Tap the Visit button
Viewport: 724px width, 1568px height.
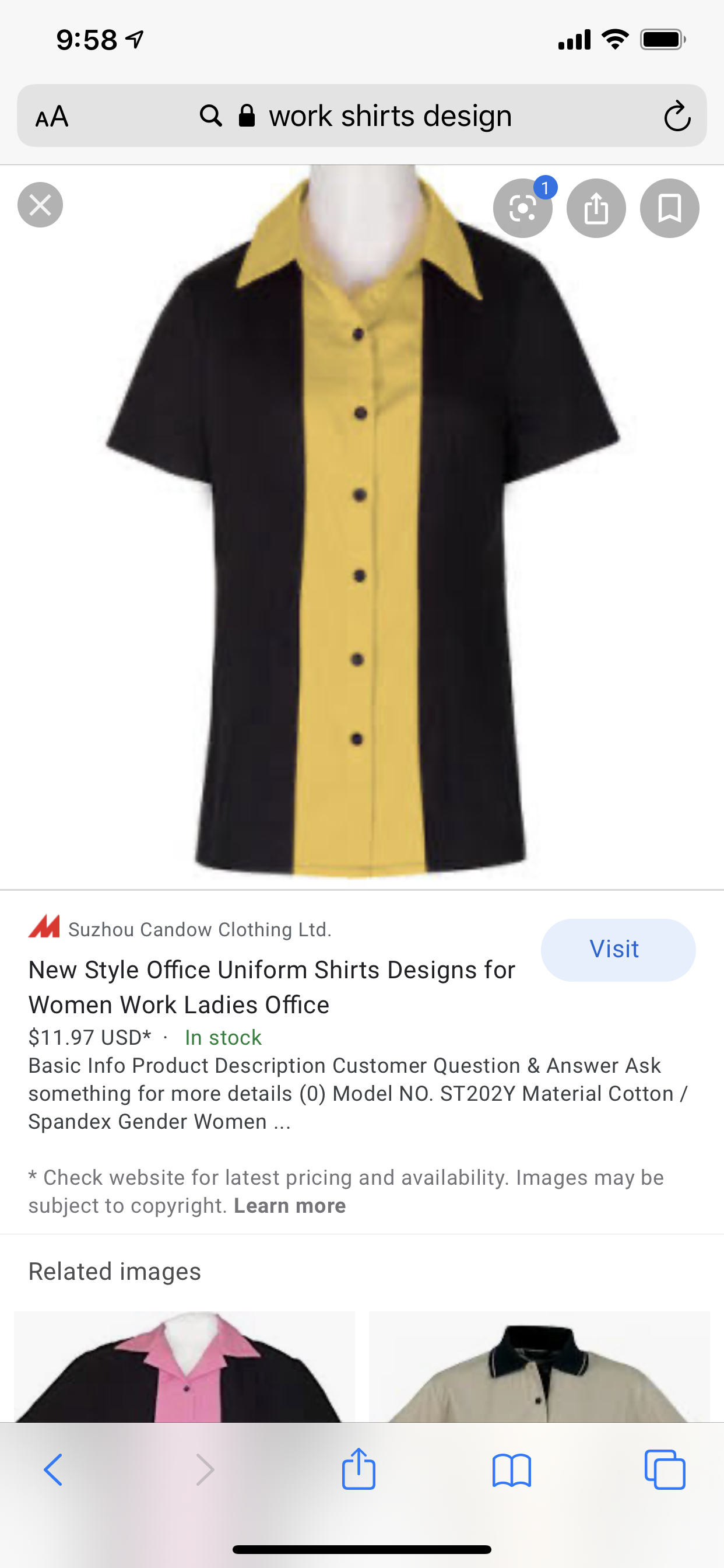(x=617, y=950)
